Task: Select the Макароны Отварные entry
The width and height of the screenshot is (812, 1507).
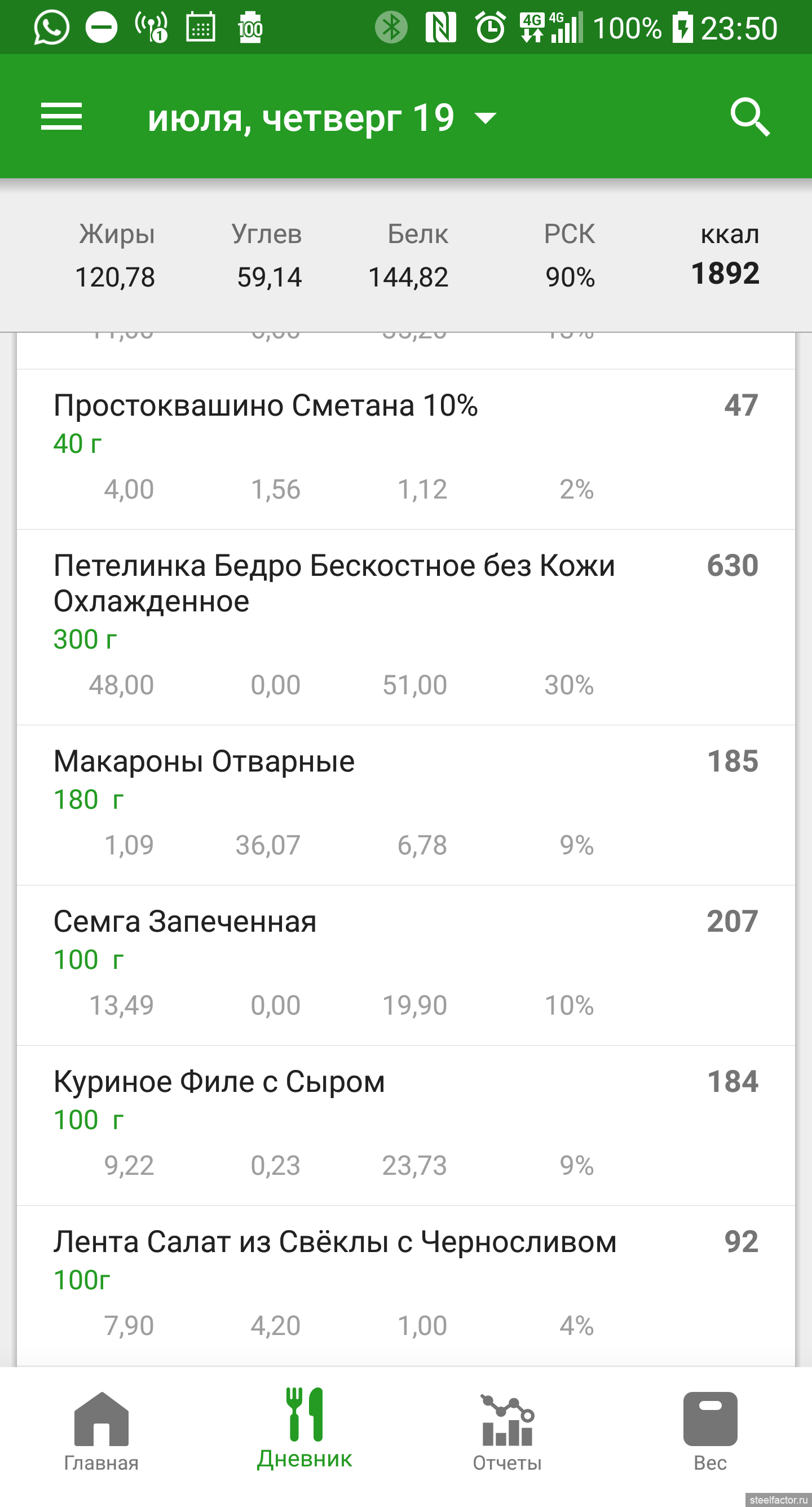Action: 406,805
